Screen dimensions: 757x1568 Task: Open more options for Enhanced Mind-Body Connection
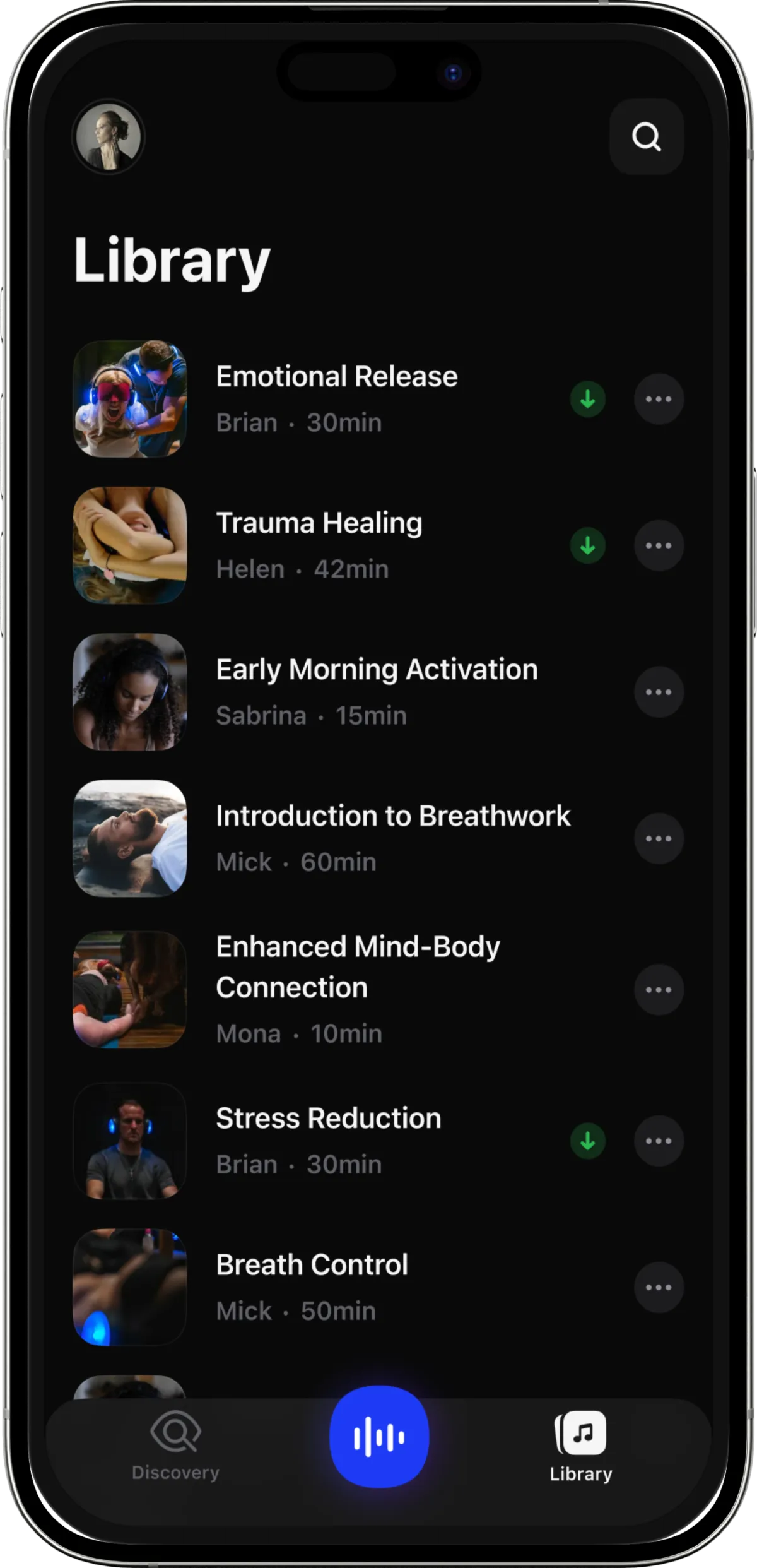coord(659,990)
